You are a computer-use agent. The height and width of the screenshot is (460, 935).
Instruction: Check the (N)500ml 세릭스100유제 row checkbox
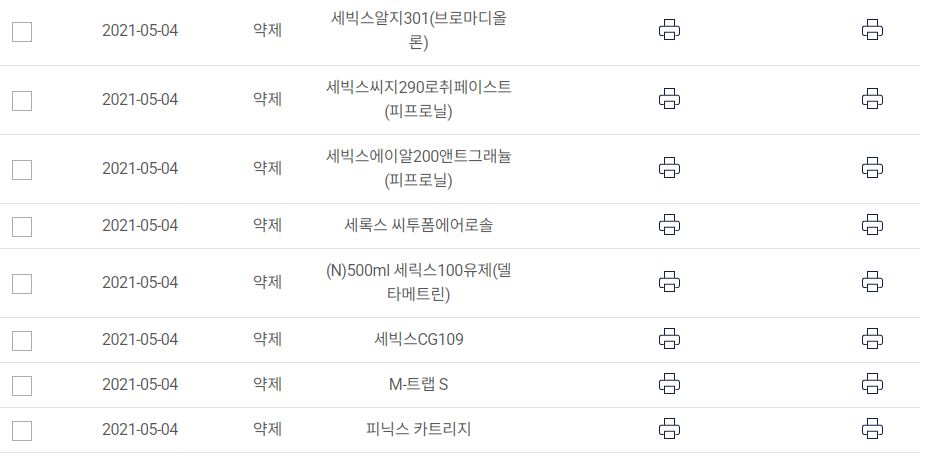pos(22,283)
